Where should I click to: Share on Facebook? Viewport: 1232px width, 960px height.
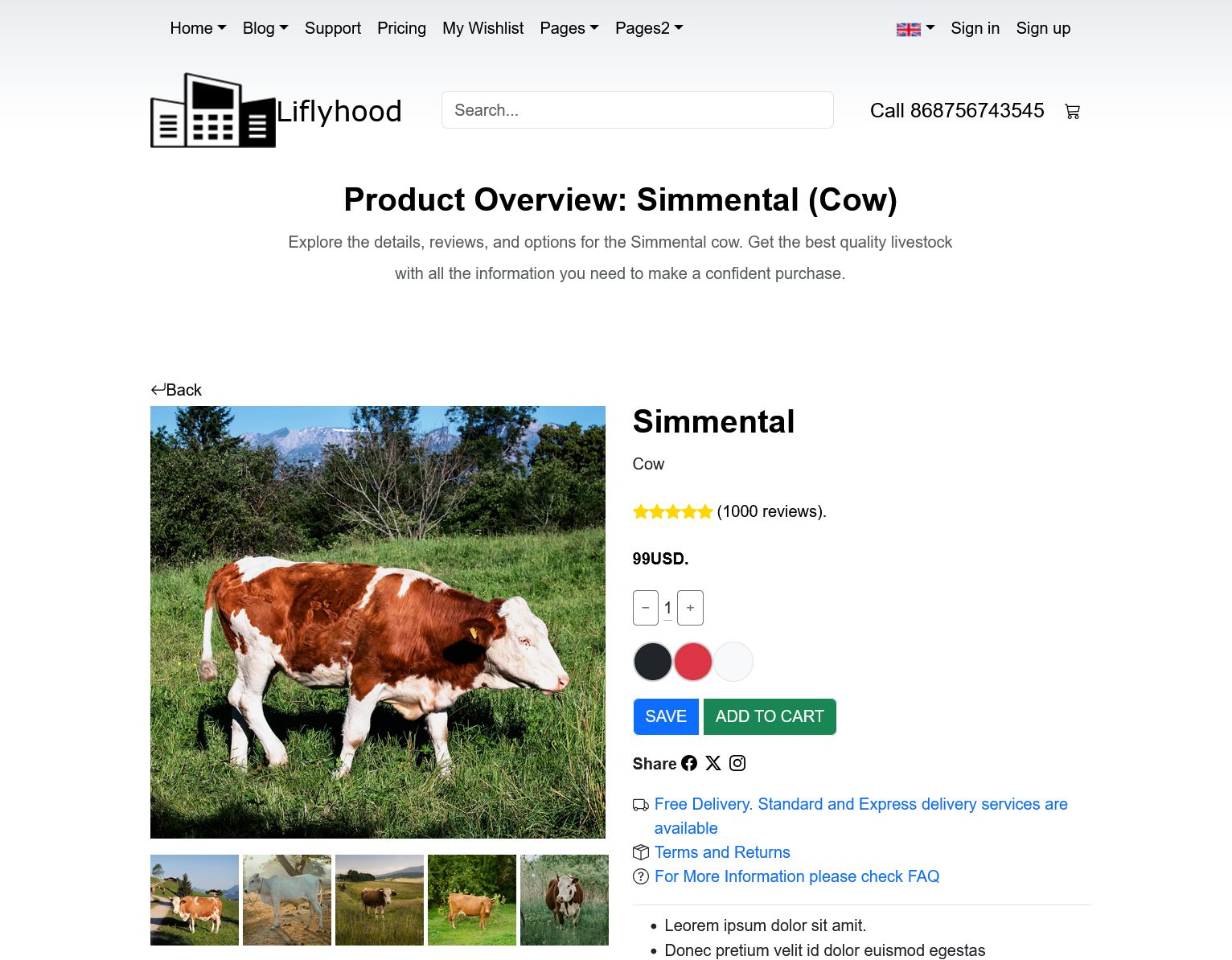pyautogui.click(x=689, y=763)
